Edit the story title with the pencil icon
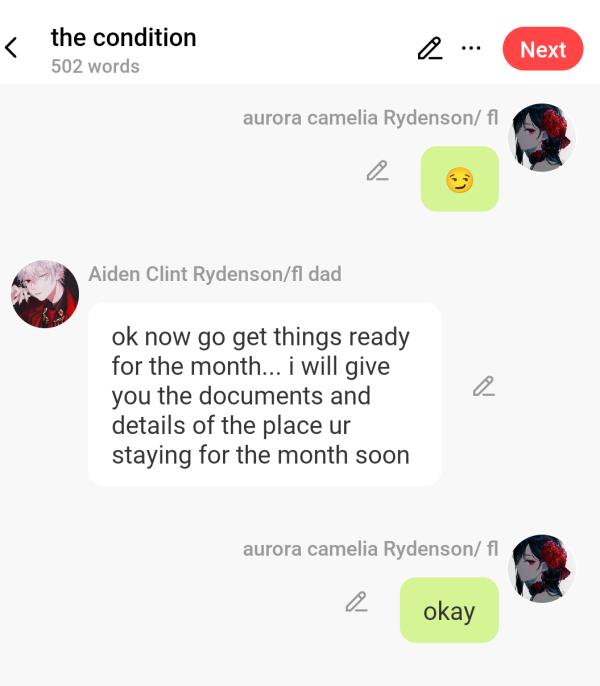The width and height of the screenshot is (600, 686). (429, 48)
